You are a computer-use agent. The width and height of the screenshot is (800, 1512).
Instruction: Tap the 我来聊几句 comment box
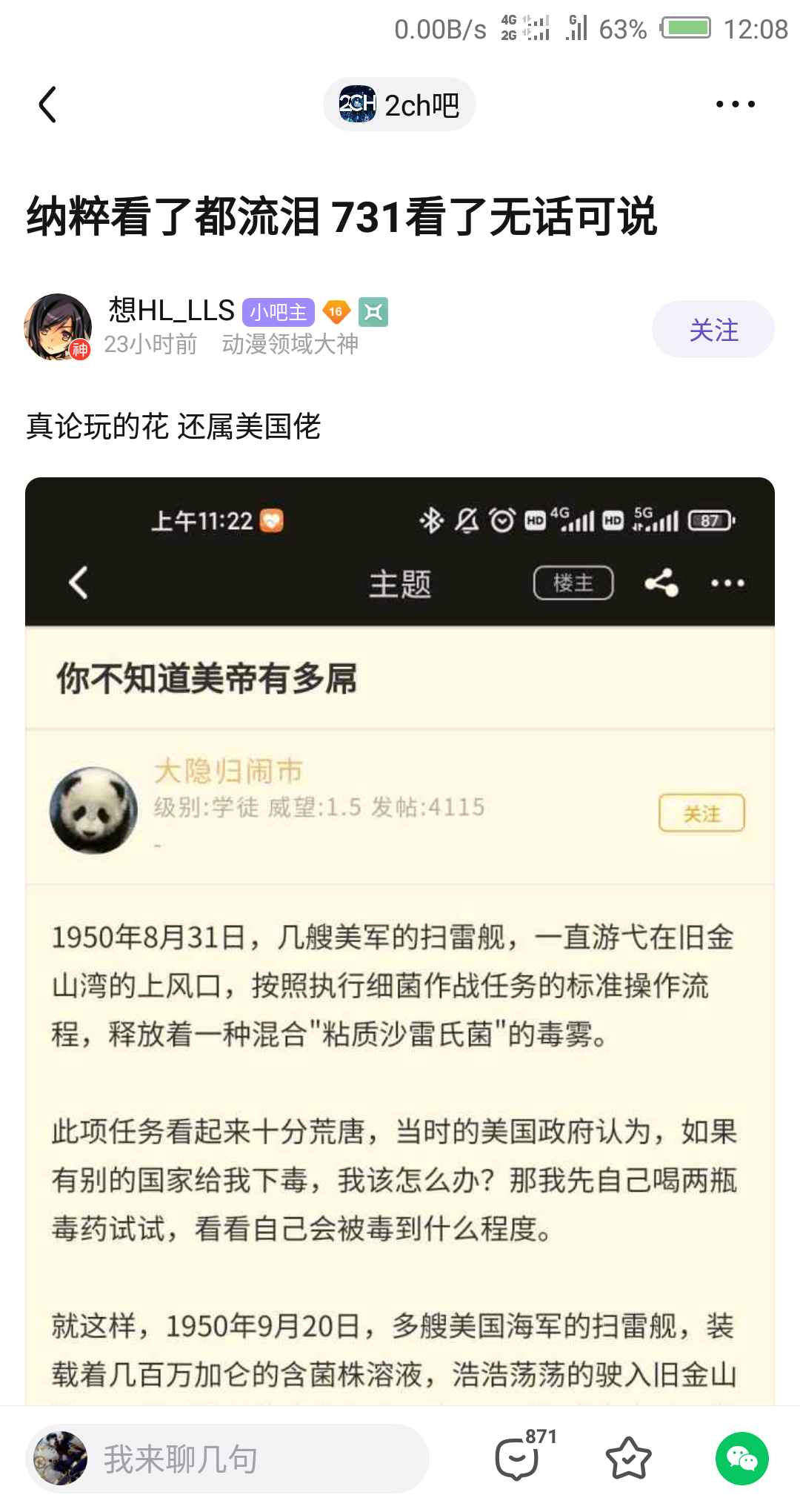[x=227, y=1459]
